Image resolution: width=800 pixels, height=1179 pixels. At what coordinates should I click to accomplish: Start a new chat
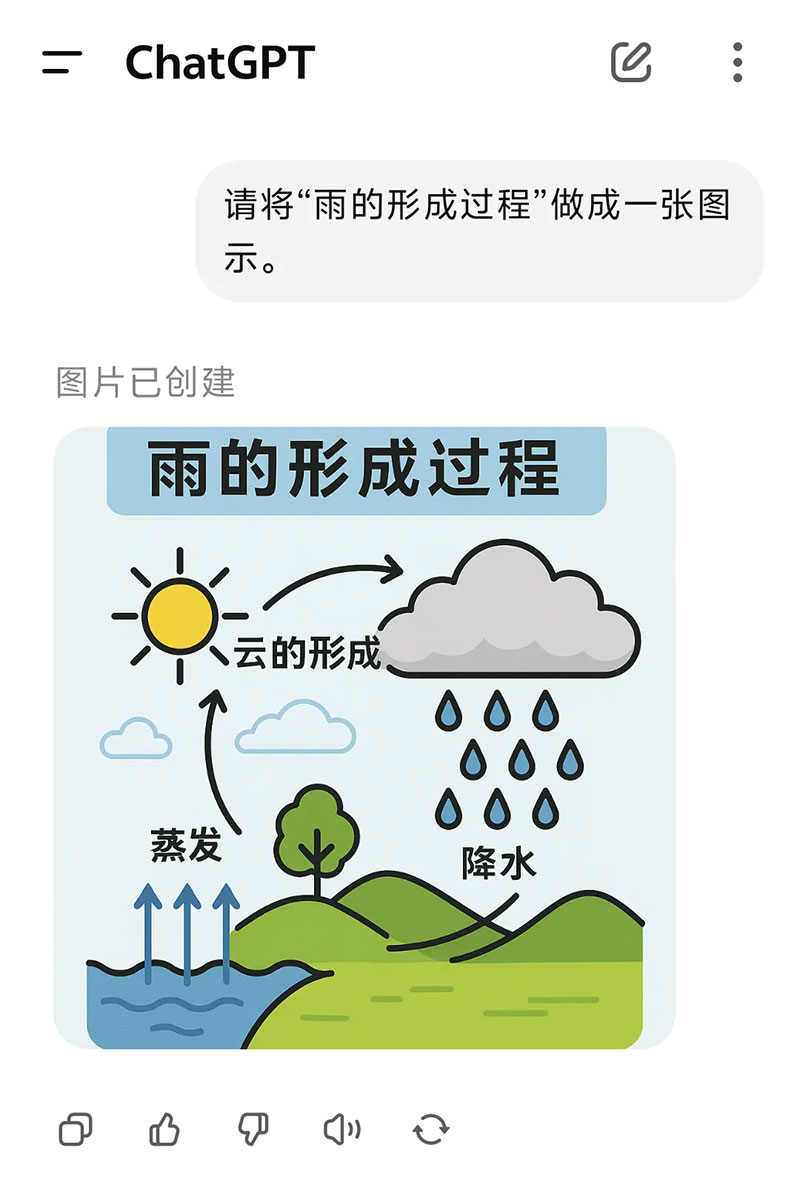pyautogui.click(x=631, y=63)
